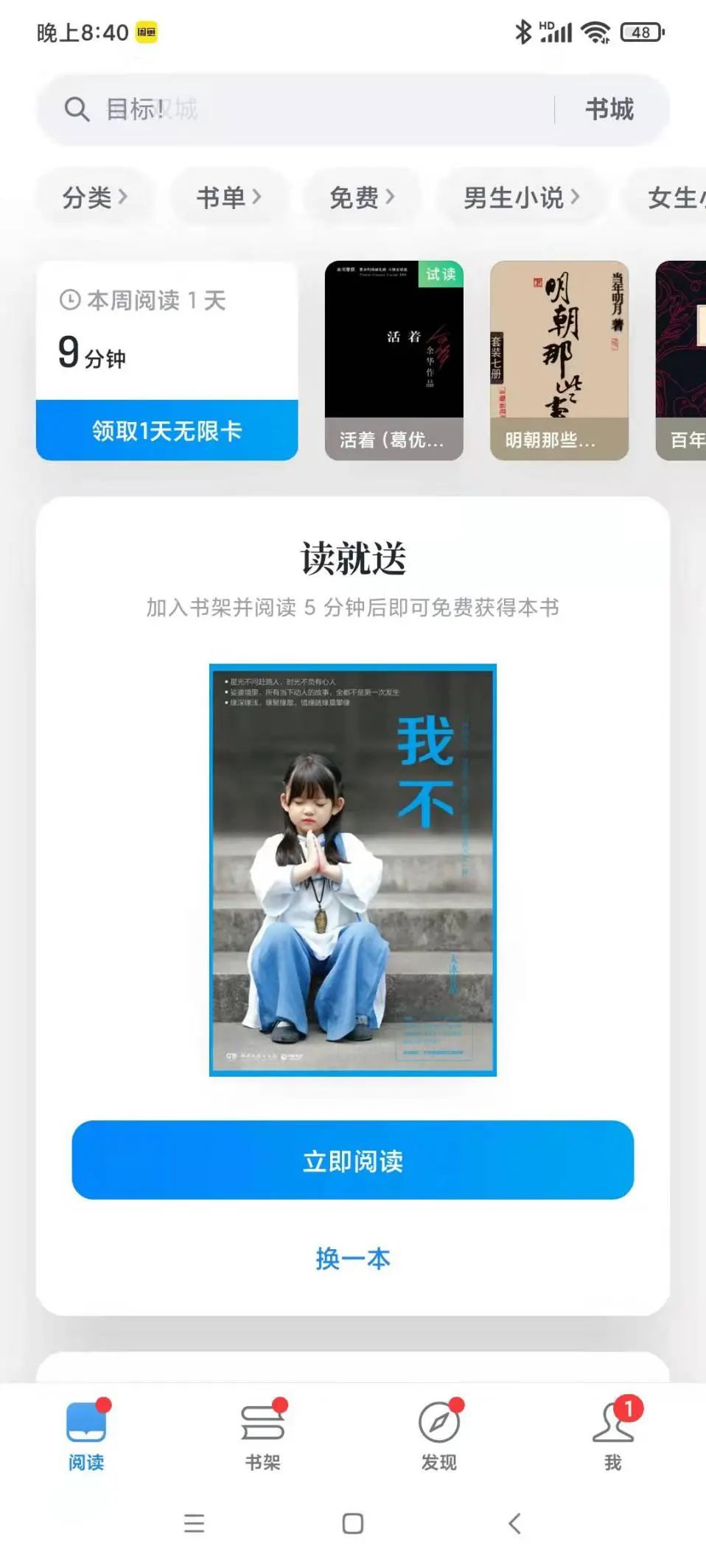706x1568 pixels.
Task: Open the 书单 book lists chip
Action: (228, 197)
